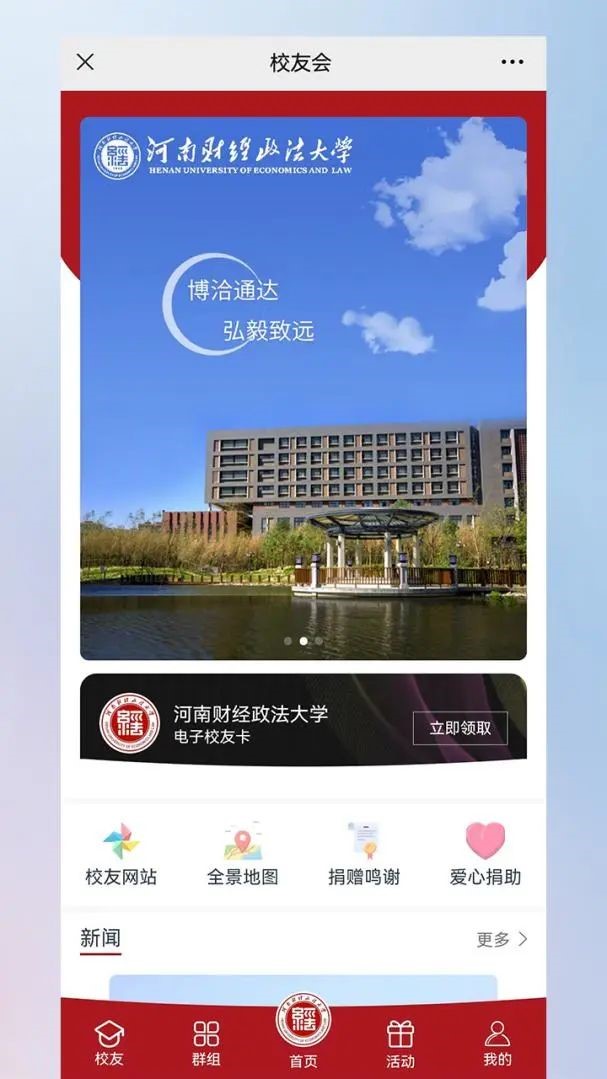Open 全景地图 panorama map
Screen dimensions: 607x1079
coord(242,855)
